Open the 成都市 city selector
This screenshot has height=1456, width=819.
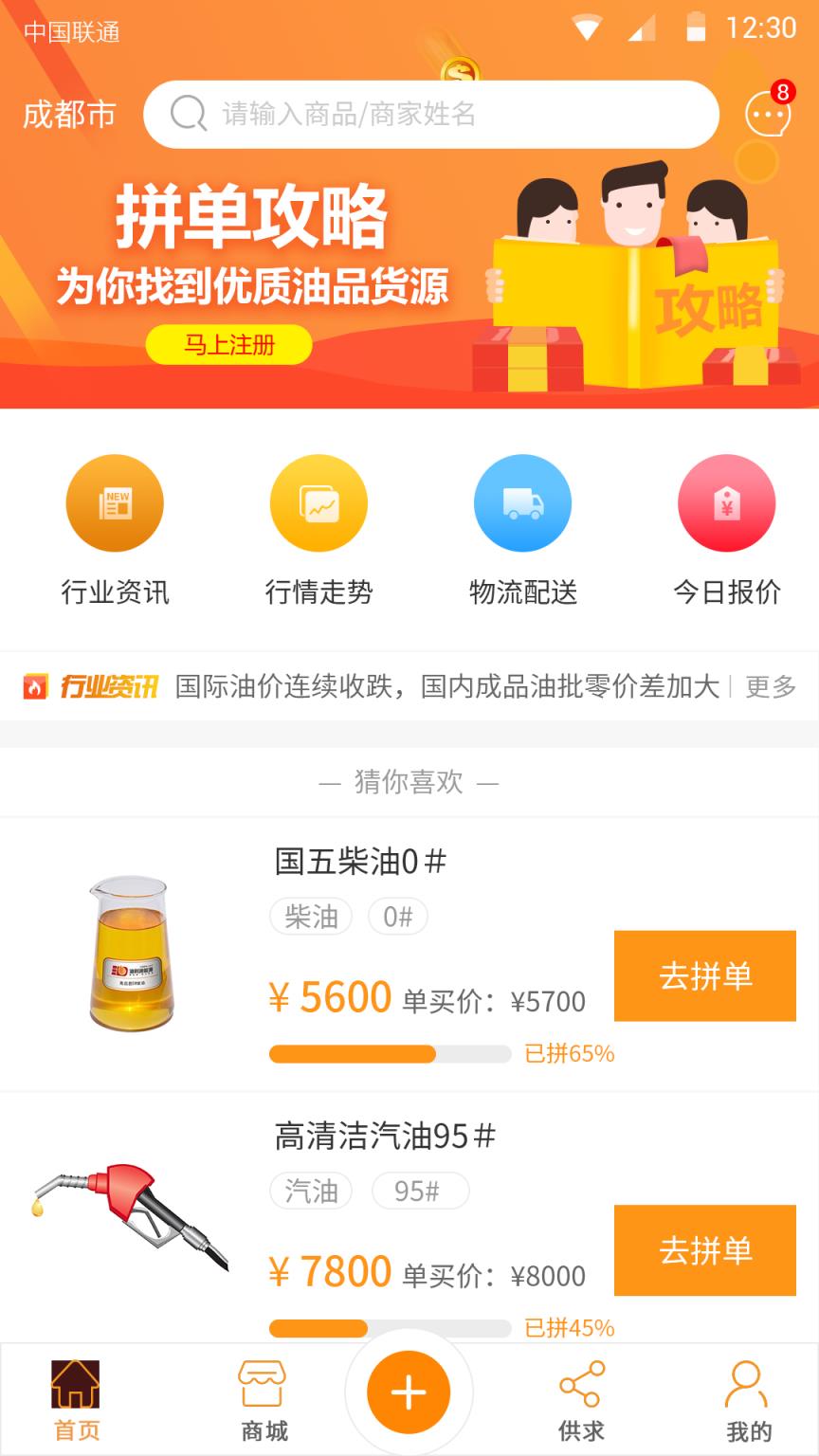click(x=66, y=115)
